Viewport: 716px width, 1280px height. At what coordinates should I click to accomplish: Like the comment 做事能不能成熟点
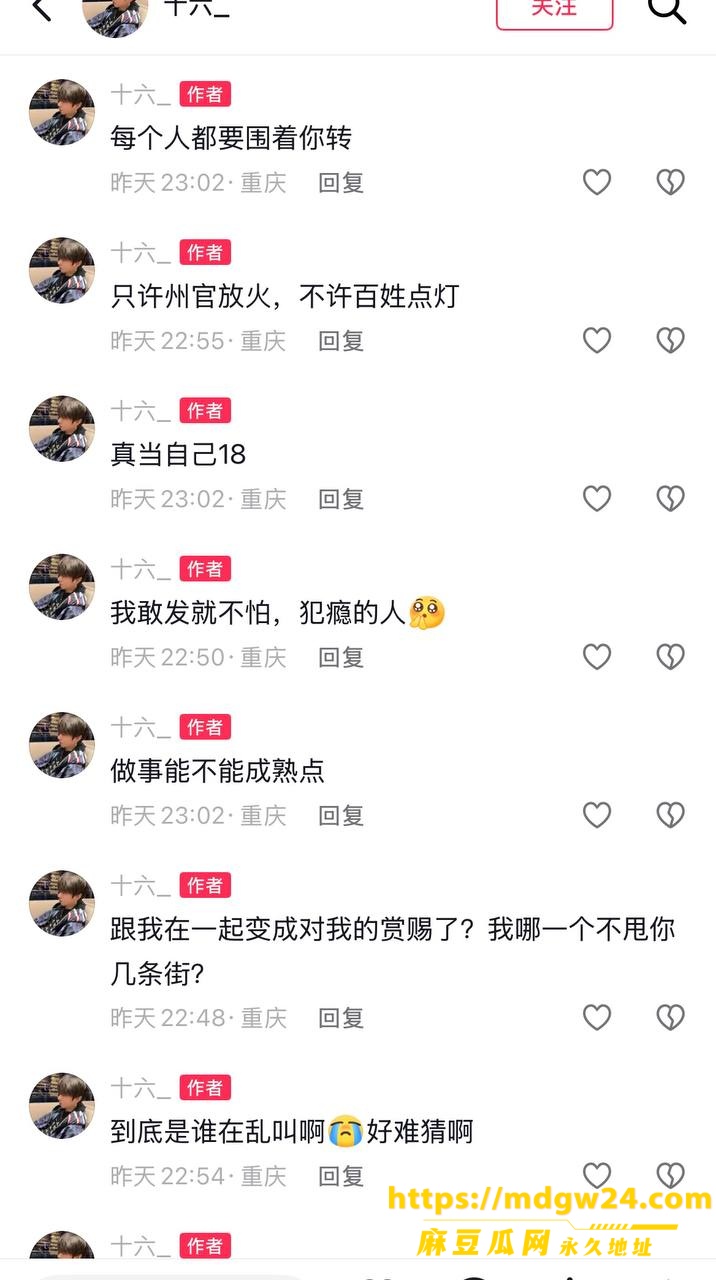[x=597, y=815]
